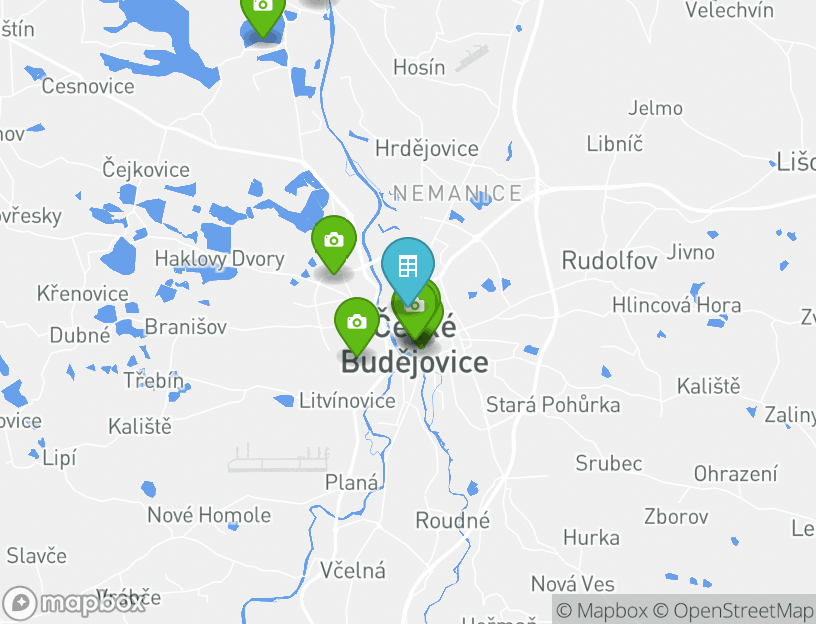Select the camera pin above Litvínovice
The height and width of the screenshot is (624, 816).
[x=356, y=322]
